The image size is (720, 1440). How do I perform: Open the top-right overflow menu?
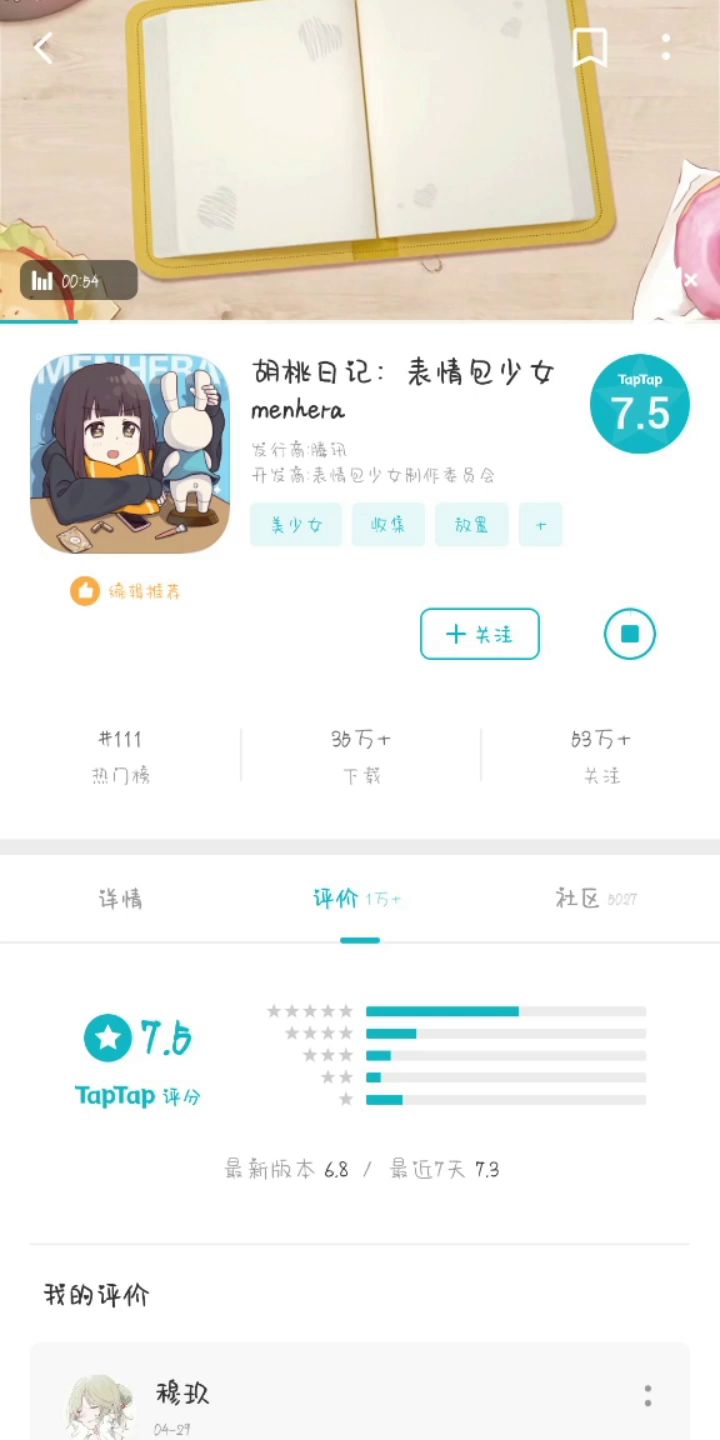click(666, 47)
